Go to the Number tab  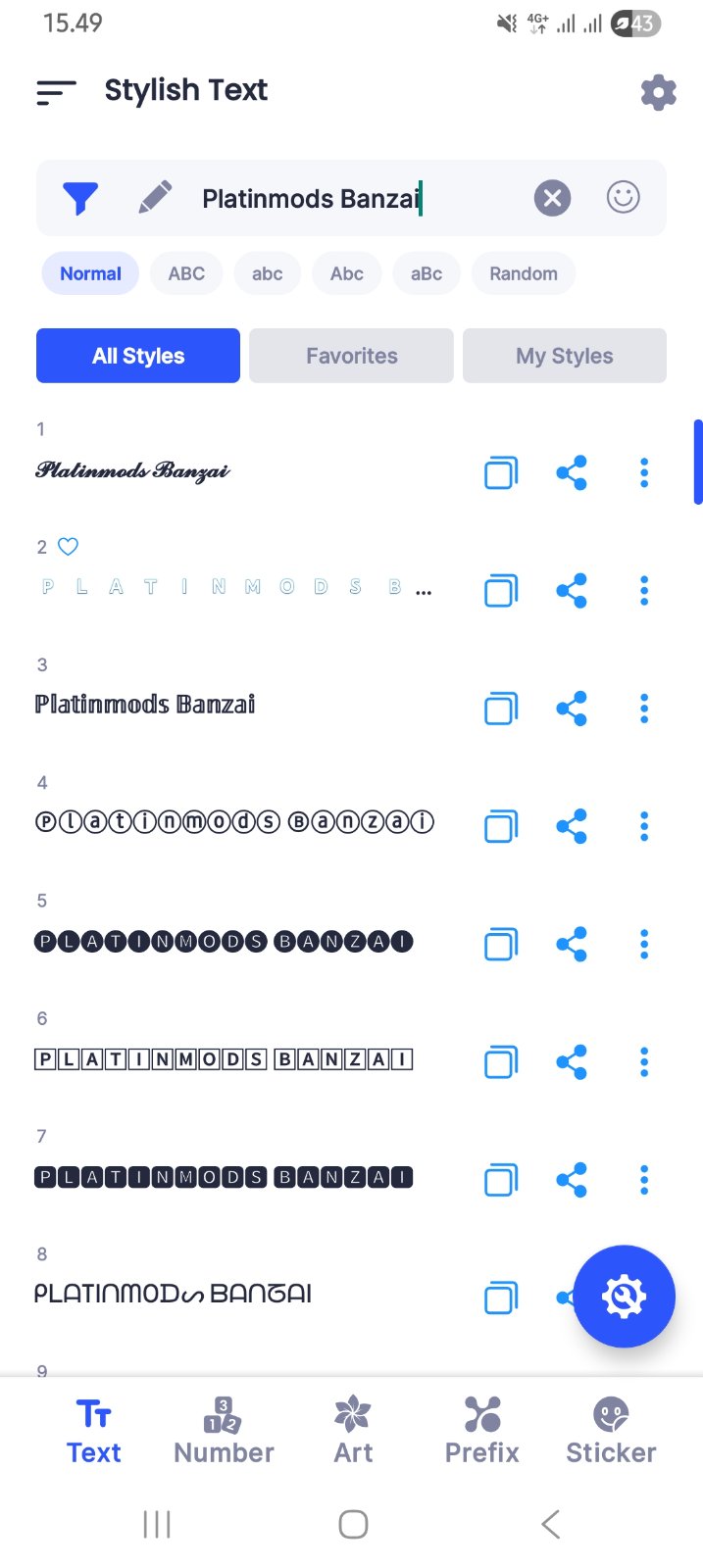[x=224, y=1431]
